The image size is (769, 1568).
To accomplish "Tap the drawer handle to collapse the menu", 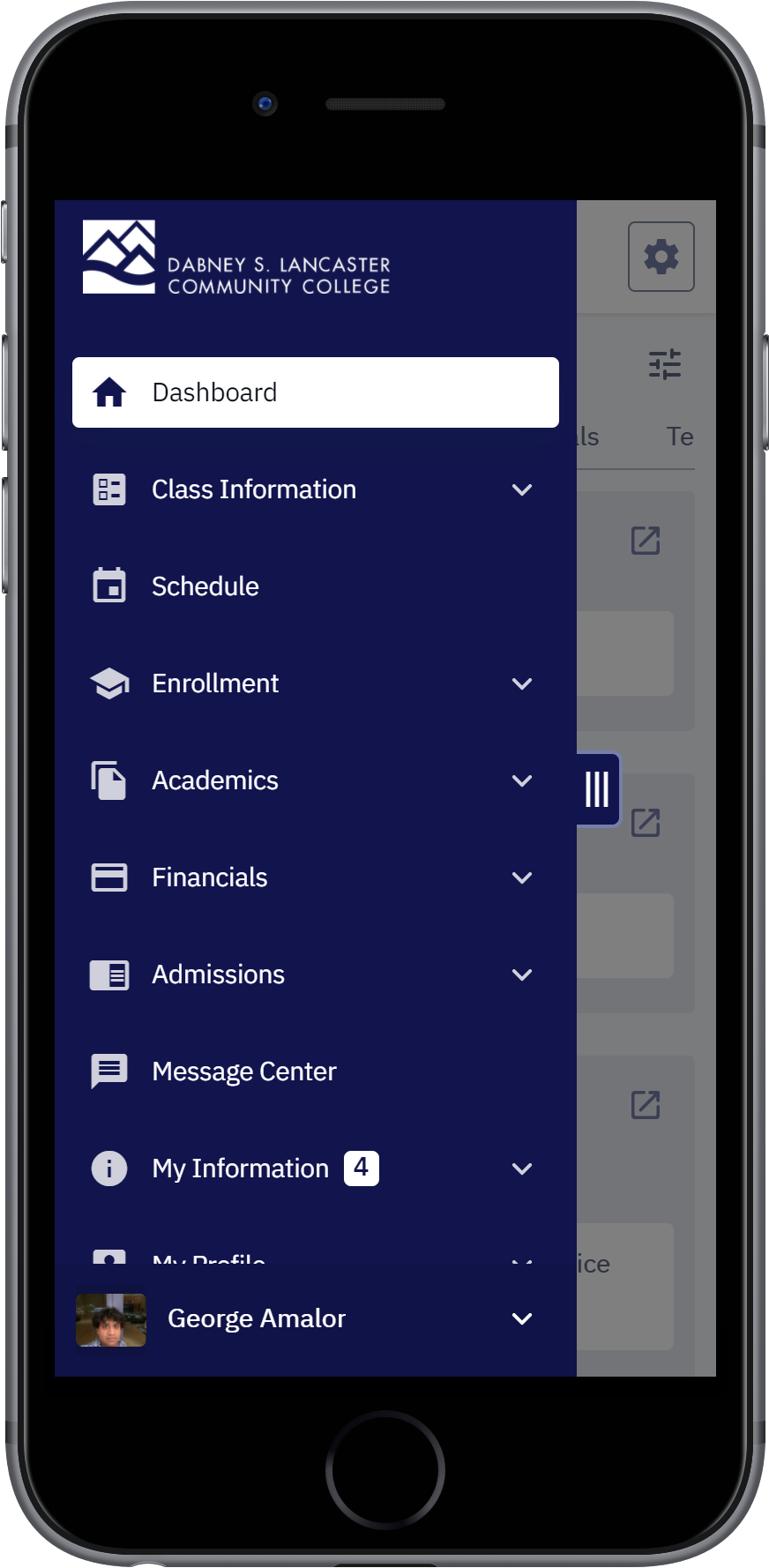I will point(598,789).
